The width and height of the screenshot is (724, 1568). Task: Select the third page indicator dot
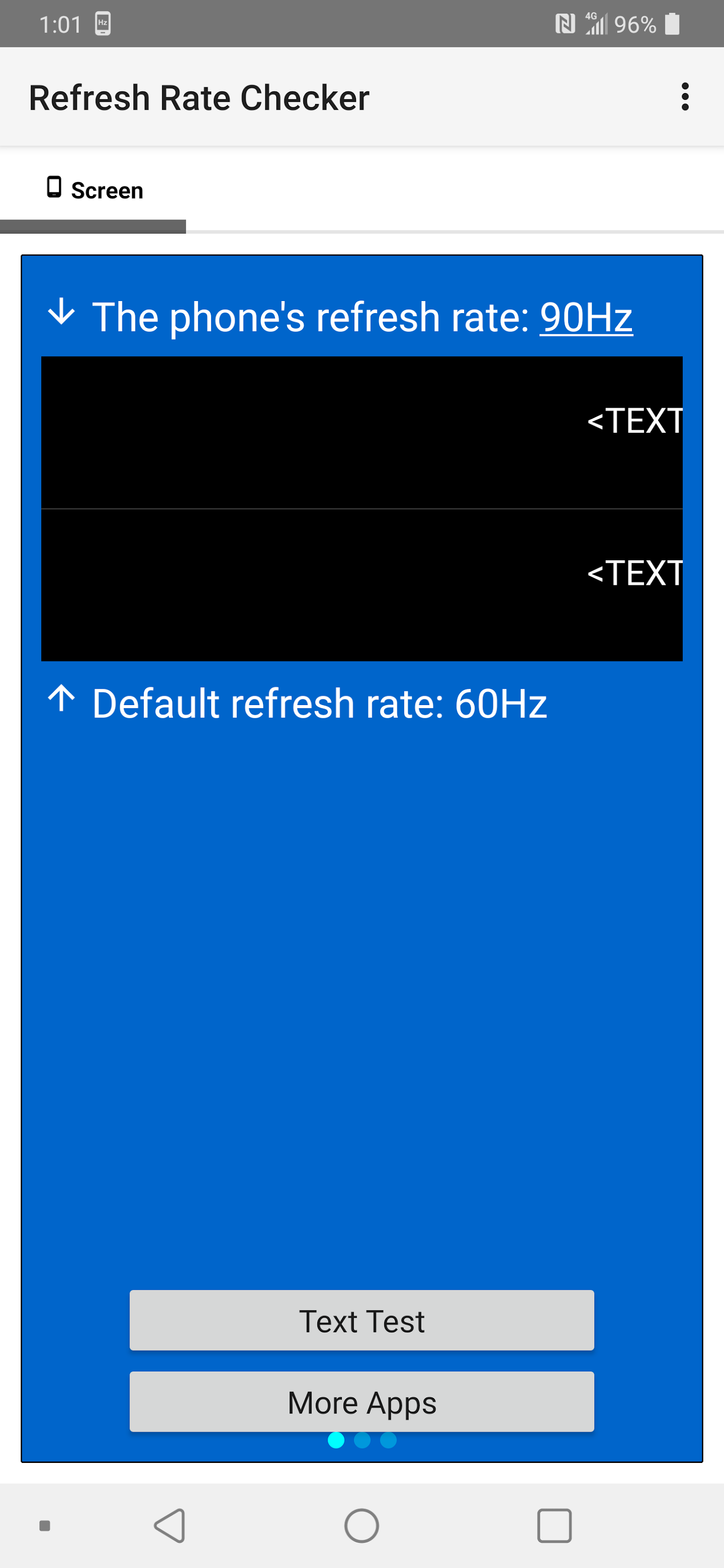[x=388, y=1441]
